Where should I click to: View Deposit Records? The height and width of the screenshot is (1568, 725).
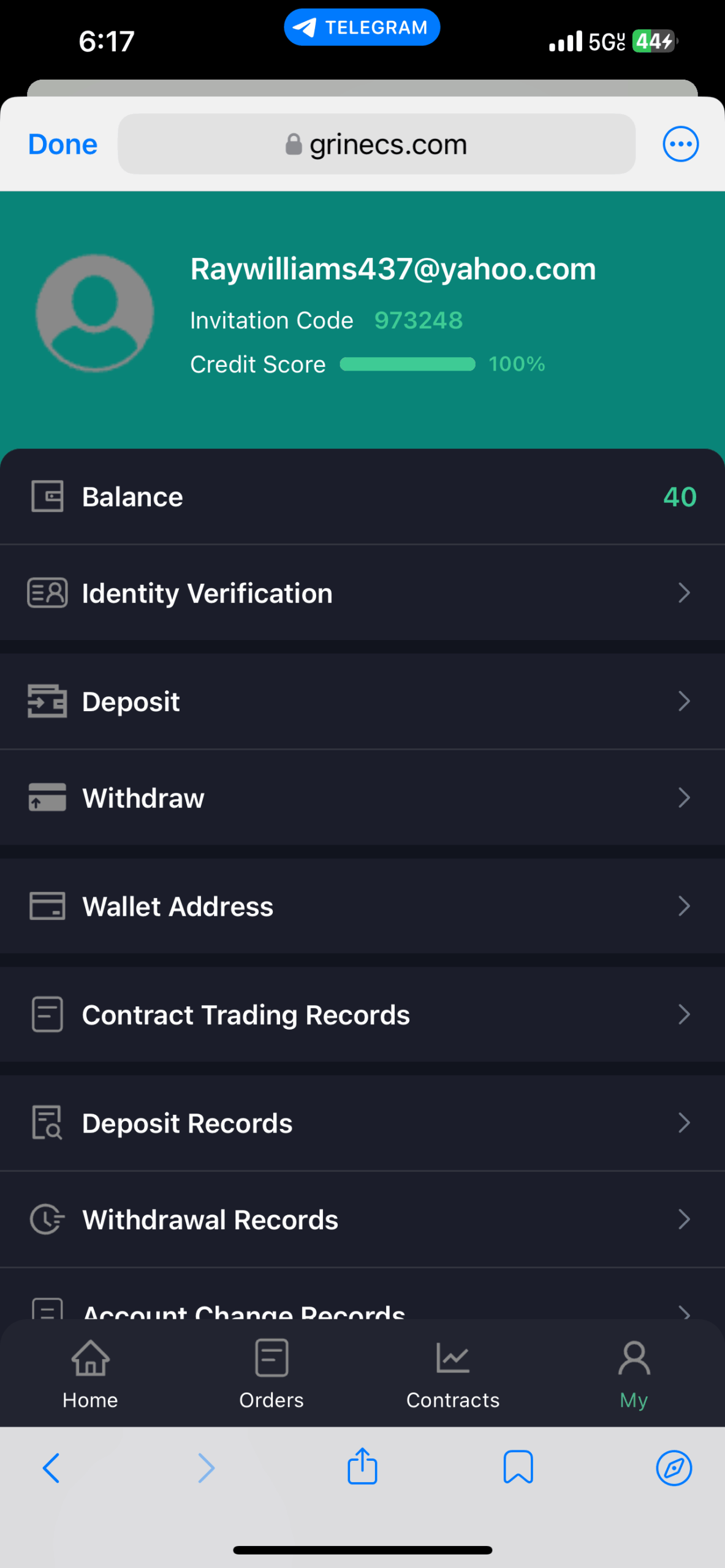coord(362,1123)
